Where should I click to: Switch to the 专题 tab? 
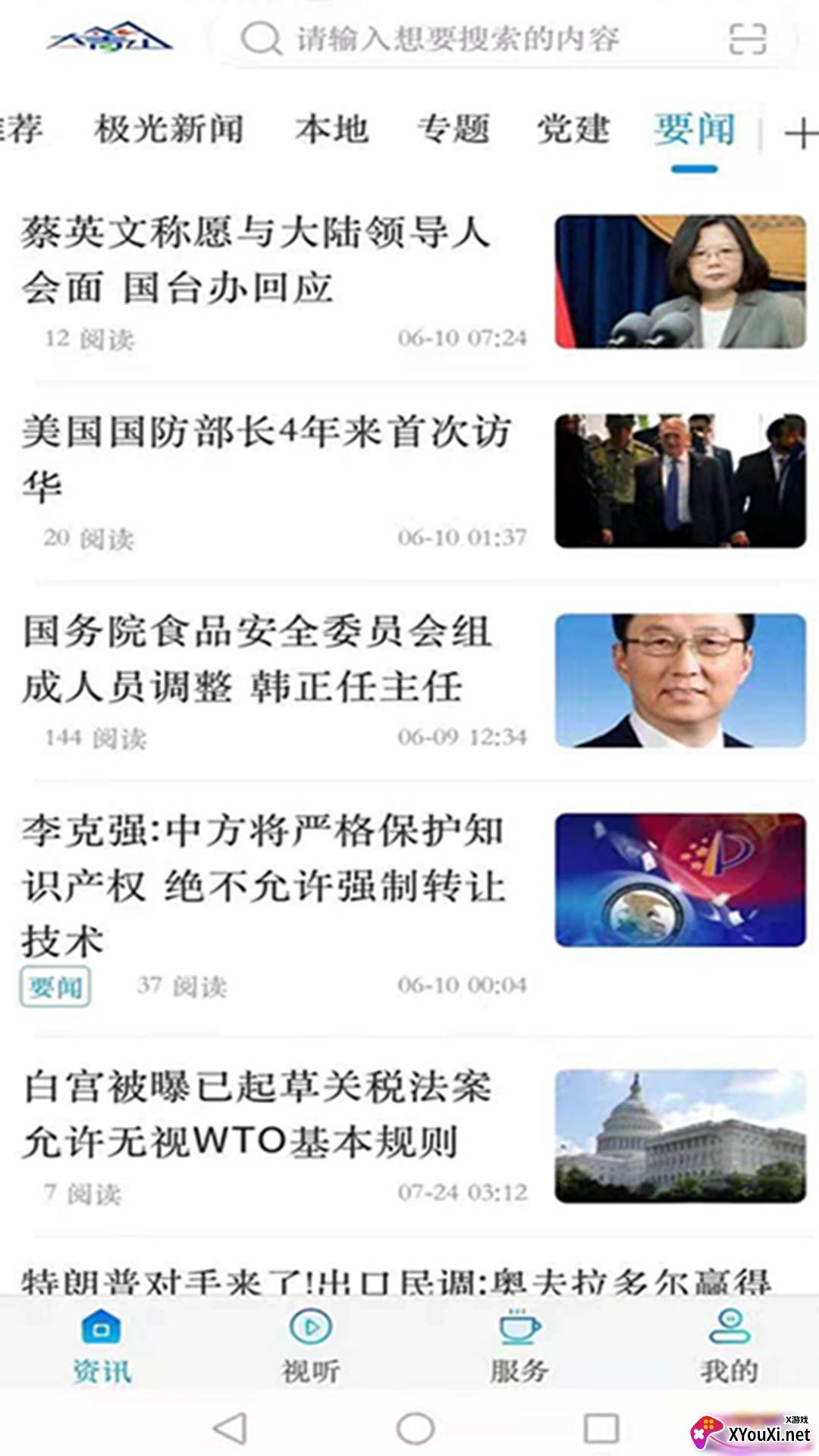coord(453,130)
